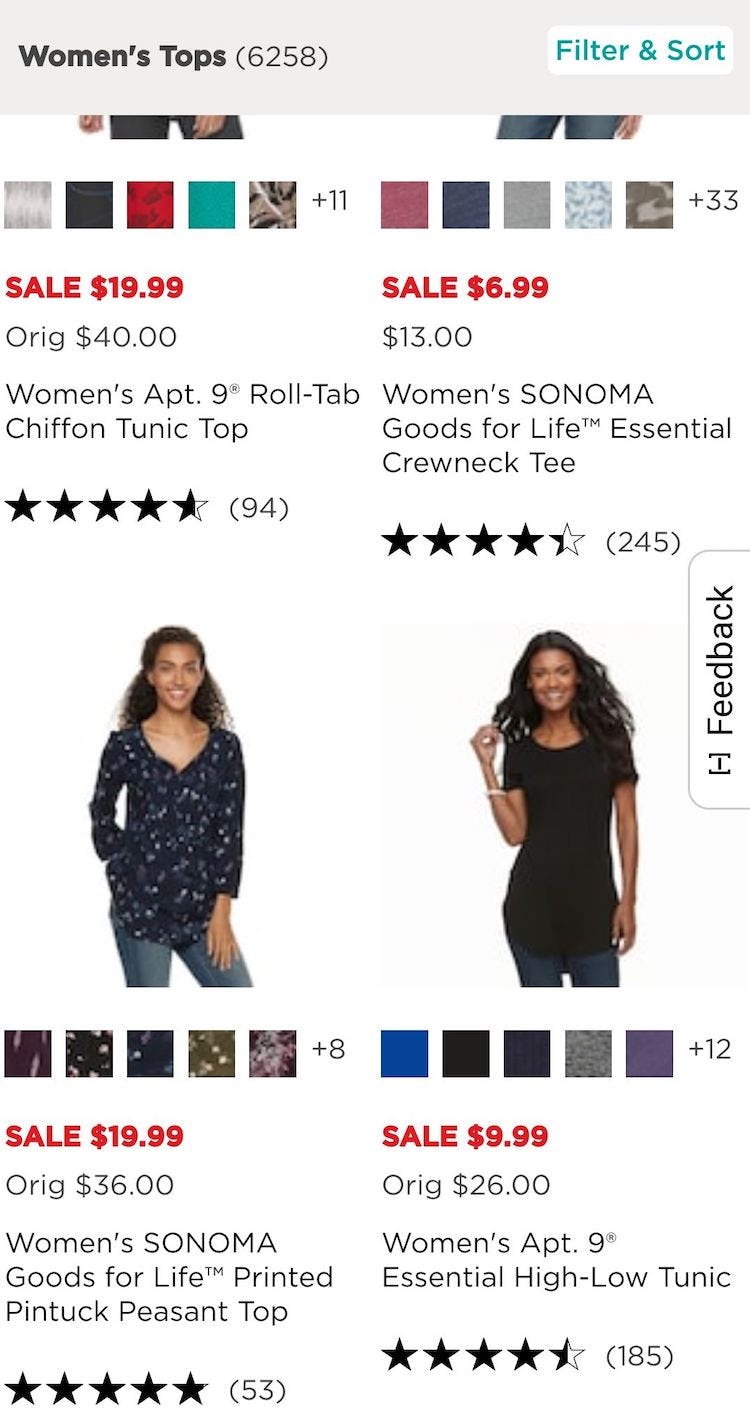Open the Filter & Sort options
This screenshot has height=1413, width=750.
(x=640, y=51)
